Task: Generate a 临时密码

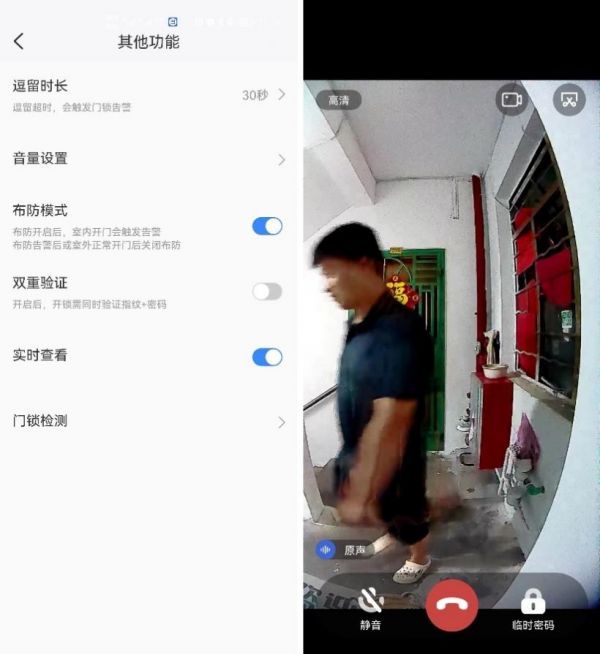Action: 533,606
